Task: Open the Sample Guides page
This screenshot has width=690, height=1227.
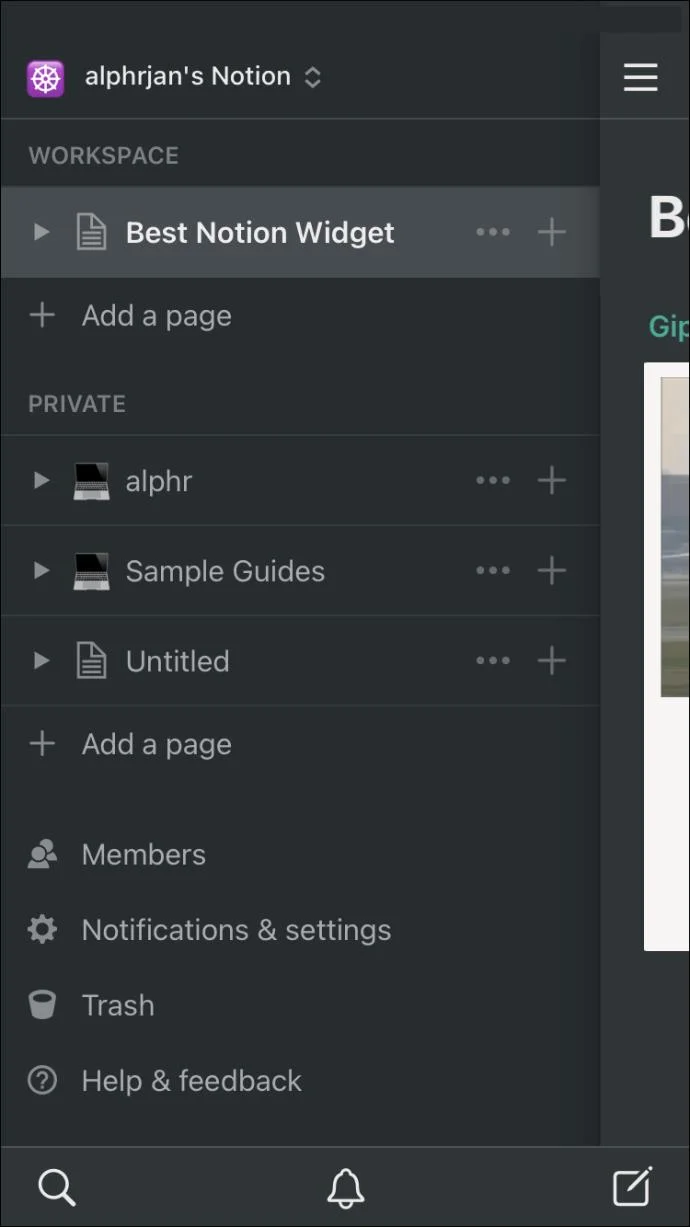Action: click(x=225, y=571)
